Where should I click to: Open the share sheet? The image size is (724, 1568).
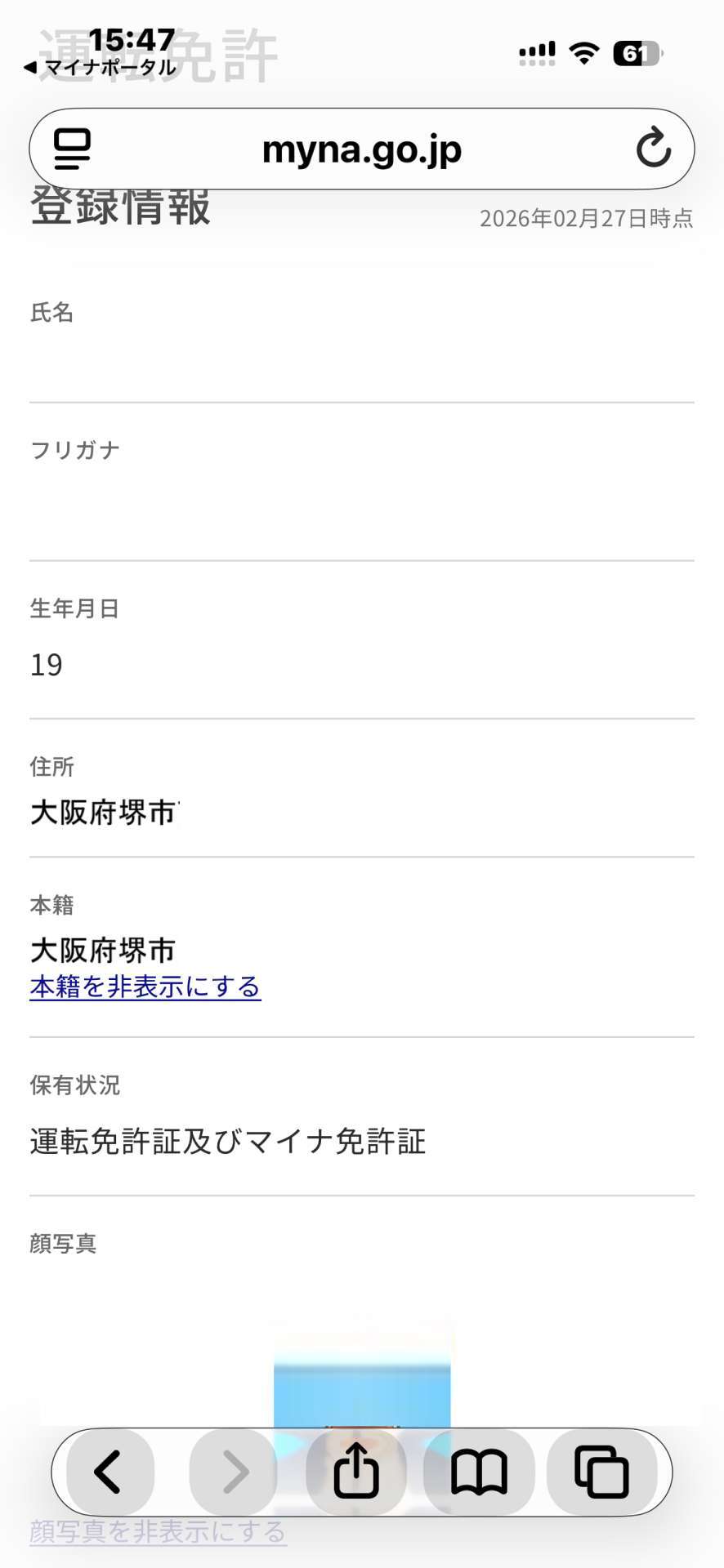point(356,1472)
